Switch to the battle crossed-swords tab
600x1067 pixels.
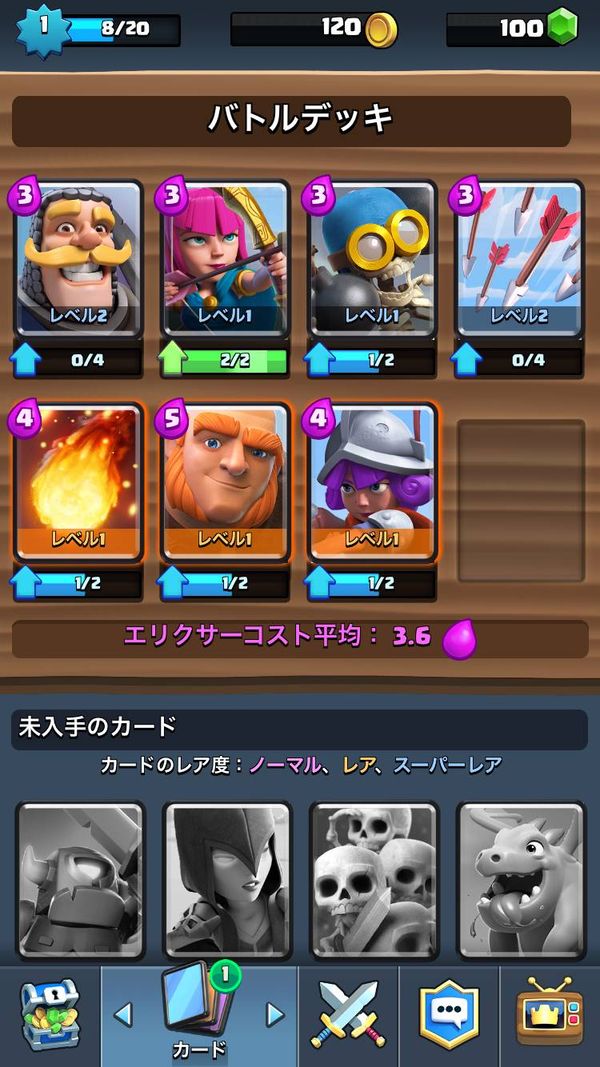coord(348,1015)
